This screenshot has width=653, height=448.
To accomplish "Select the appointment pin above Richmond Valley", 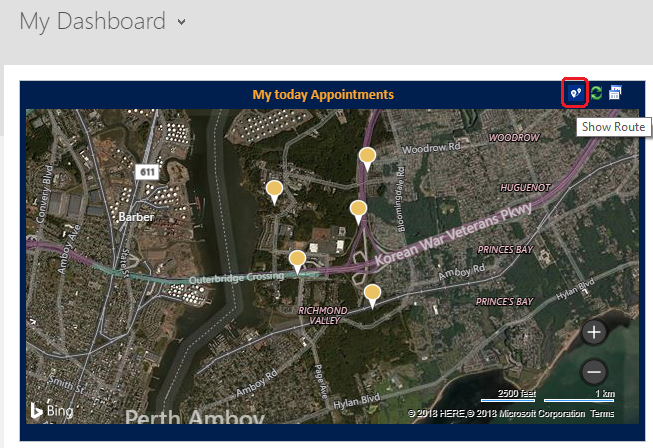I will click(x=372, y=294).
